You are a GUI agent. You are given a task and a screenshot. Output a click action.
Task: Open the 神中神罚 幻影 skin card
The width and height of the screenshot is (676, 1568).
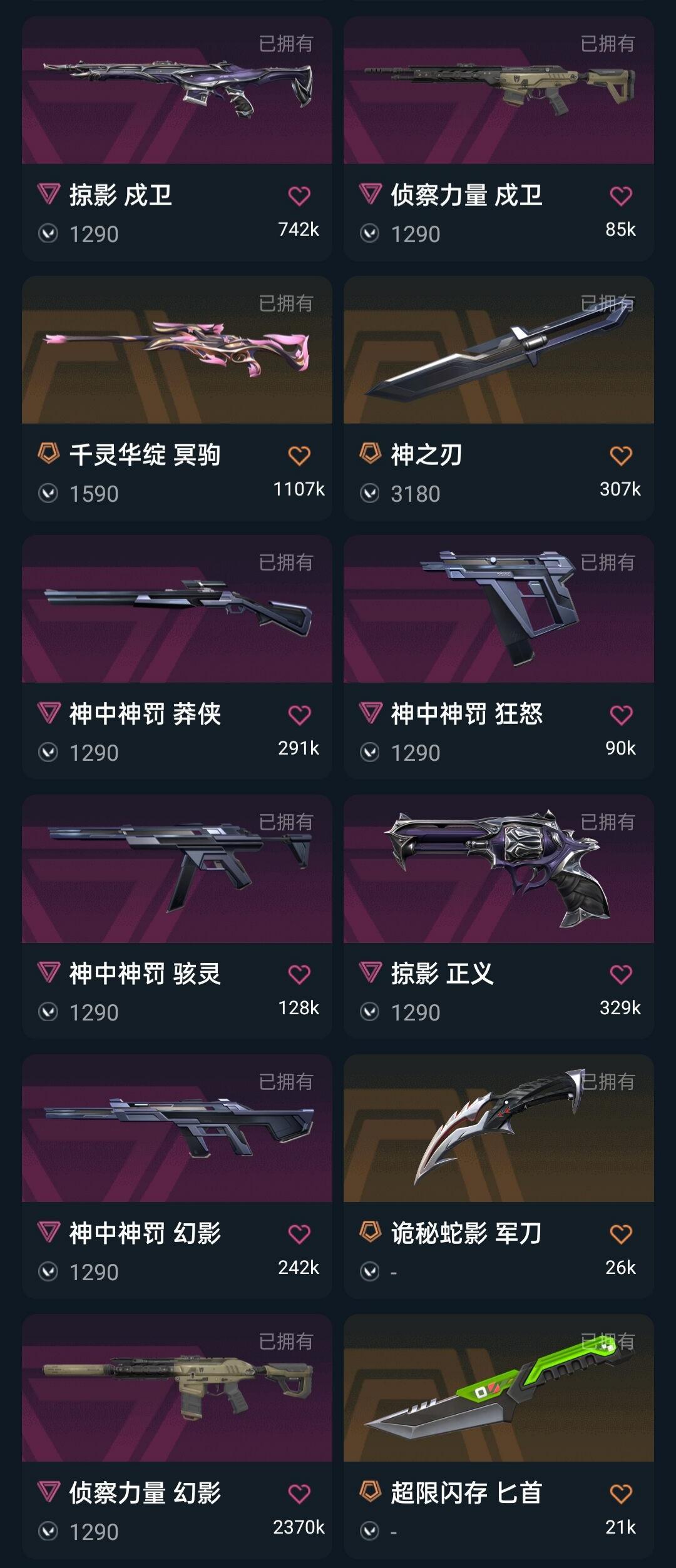tap(177, 1177)
